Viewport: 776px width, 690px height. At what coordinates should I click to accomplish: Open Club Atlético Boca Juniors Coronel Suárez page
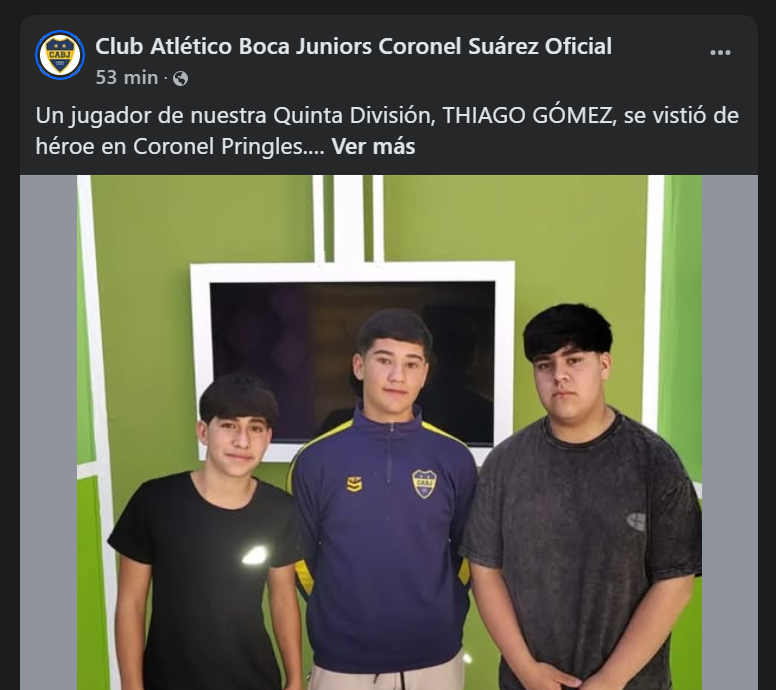tap(353, 46)
